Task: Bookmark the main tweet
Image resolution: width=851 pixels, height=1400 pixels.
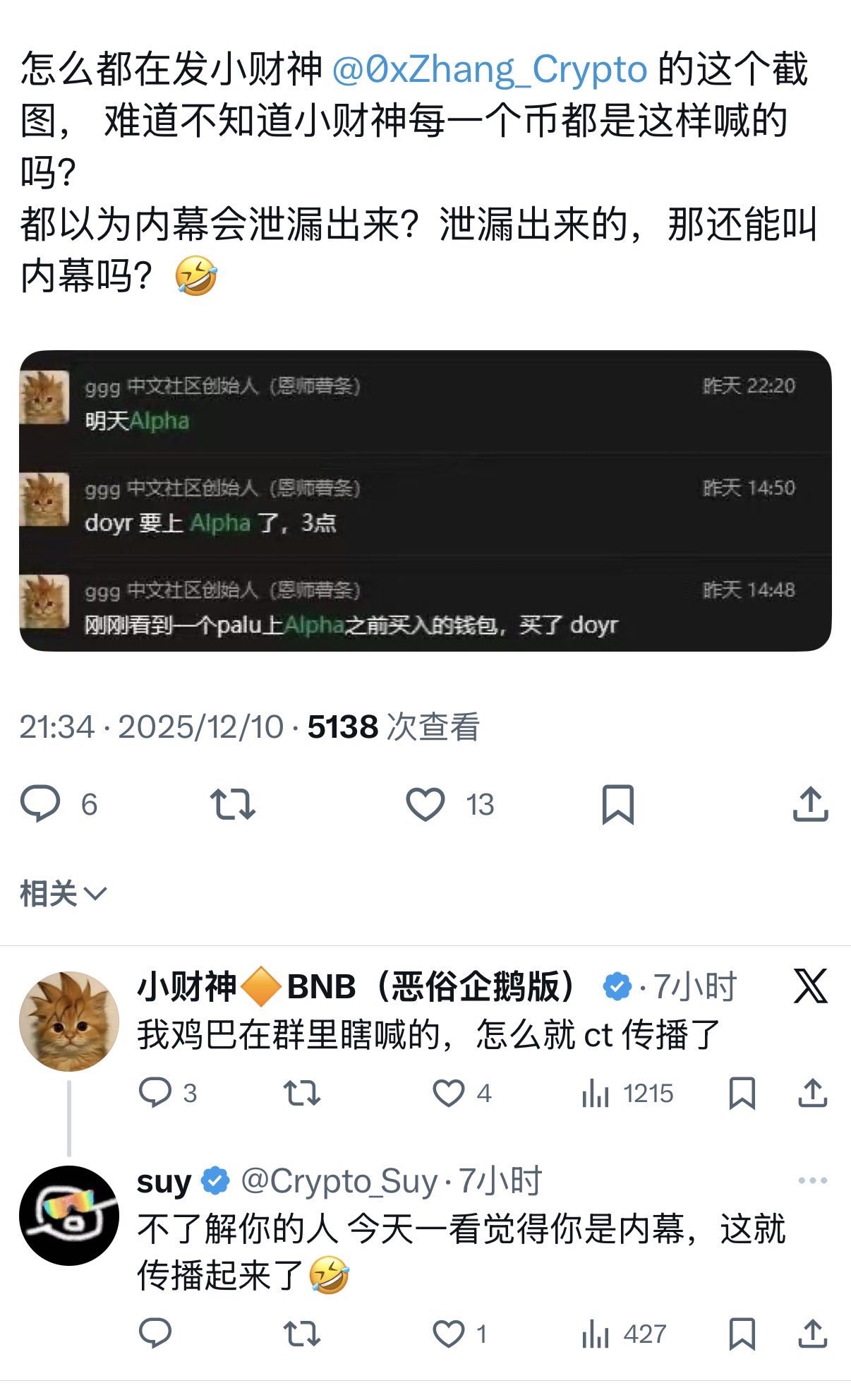Action: (617, 803)
